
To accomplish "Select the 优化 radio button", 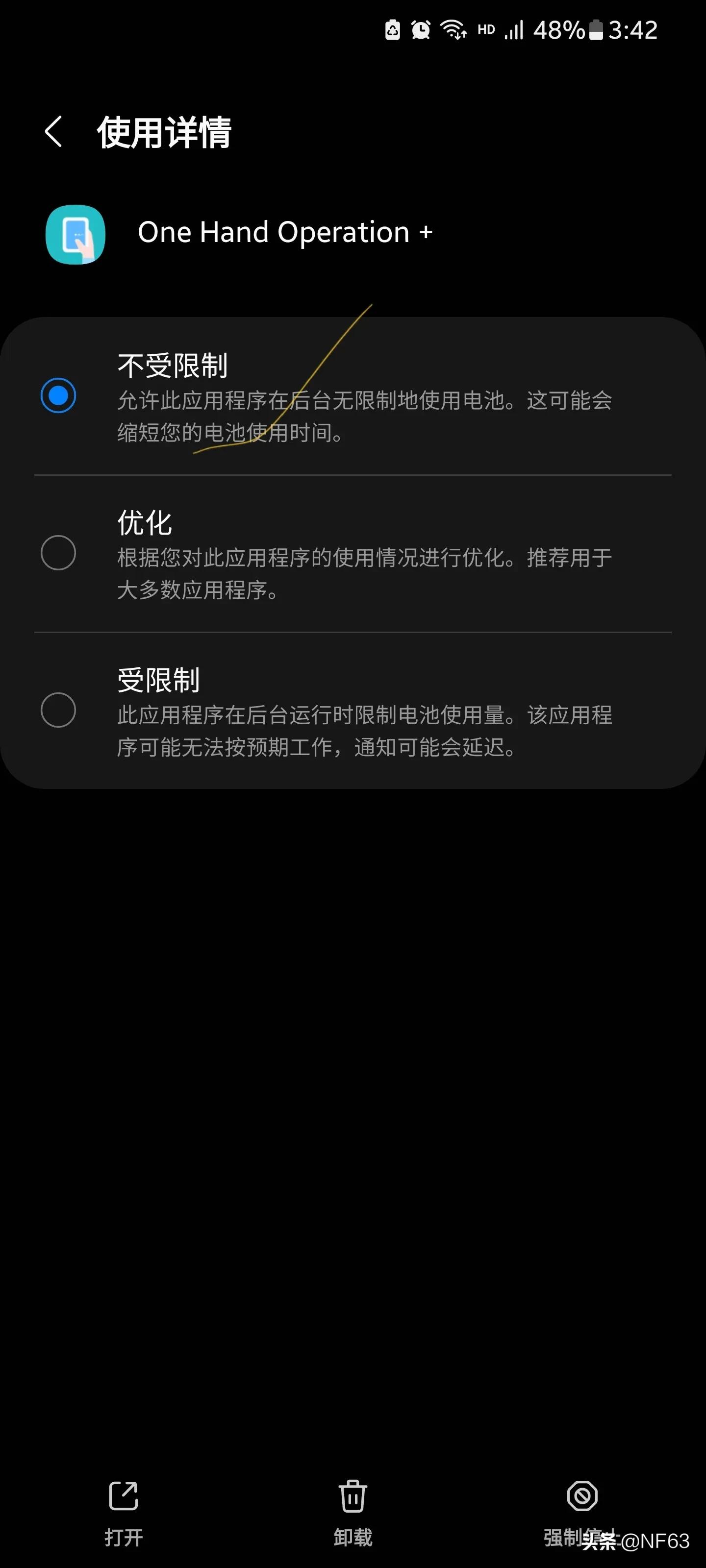I will pos(58,552).
